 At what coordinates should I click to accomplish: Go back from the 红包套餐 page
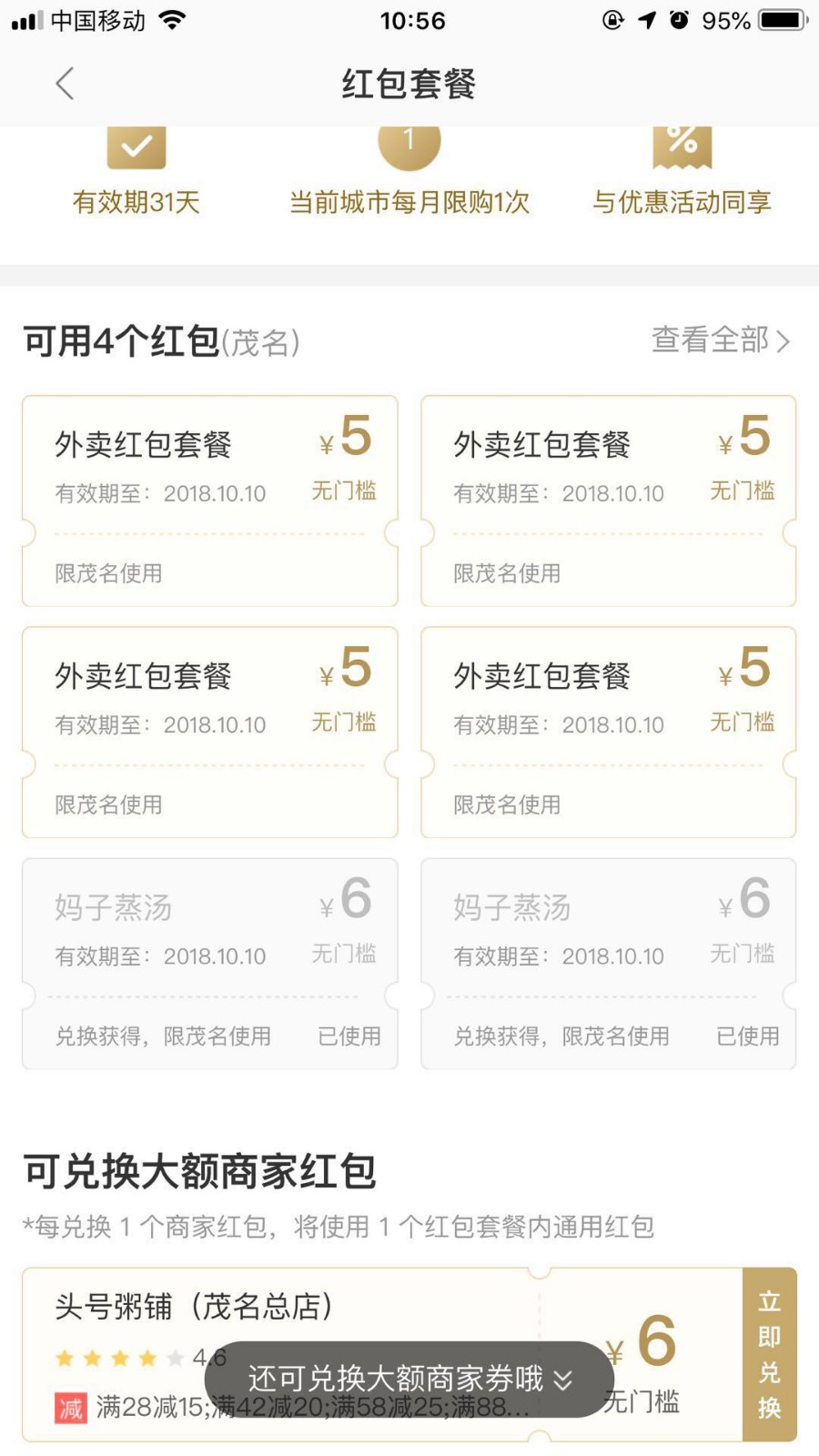tap(64, 84)
